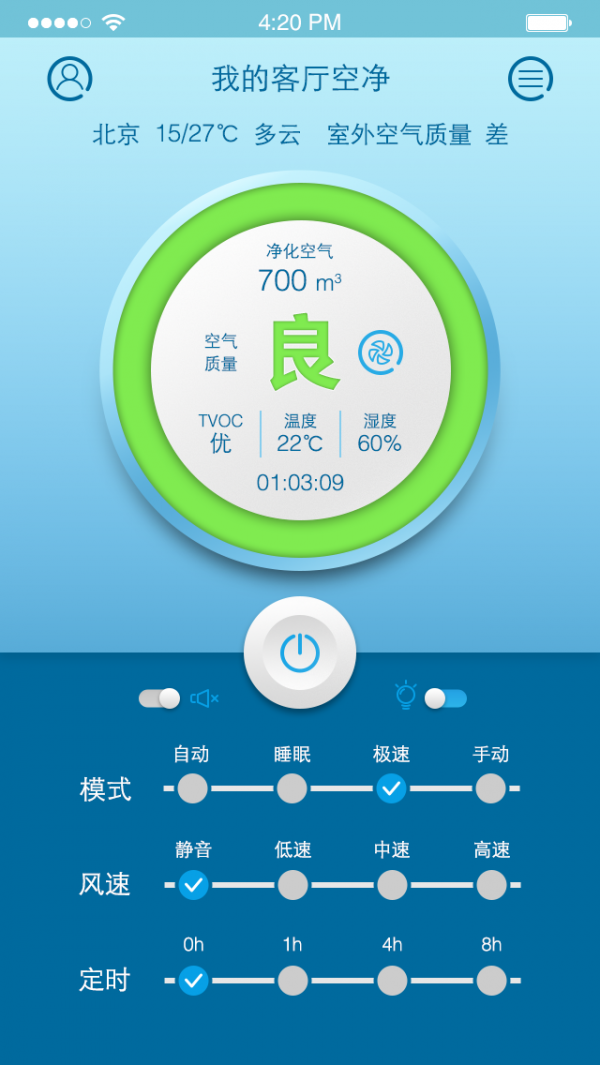Viewport: 600px width, 1065px height.
Task: Select 睡眠 mode
Action: 292,788
